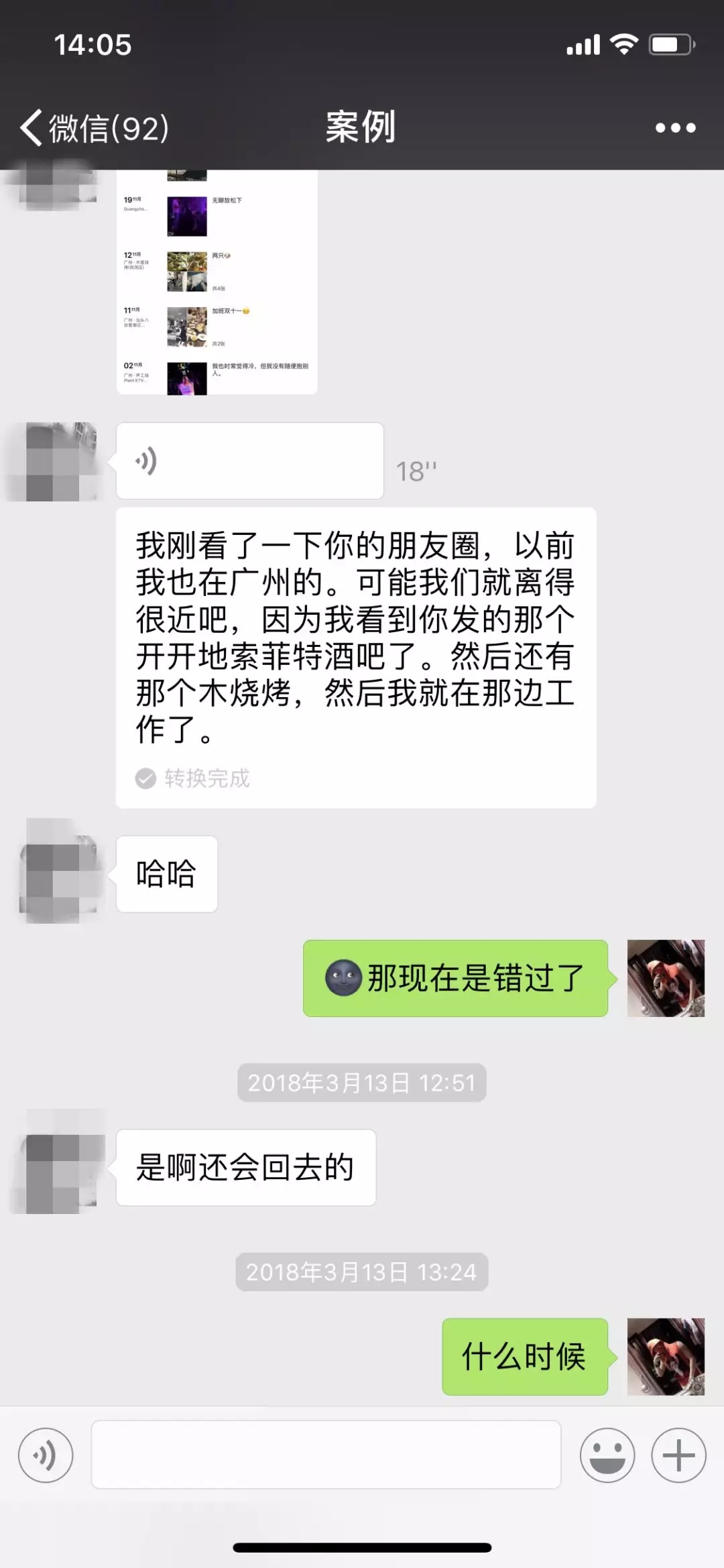Image resolution: width=724 pixels, height=1568 pixels.
Task: Tap the message text field
Action: pos(326,1455)
